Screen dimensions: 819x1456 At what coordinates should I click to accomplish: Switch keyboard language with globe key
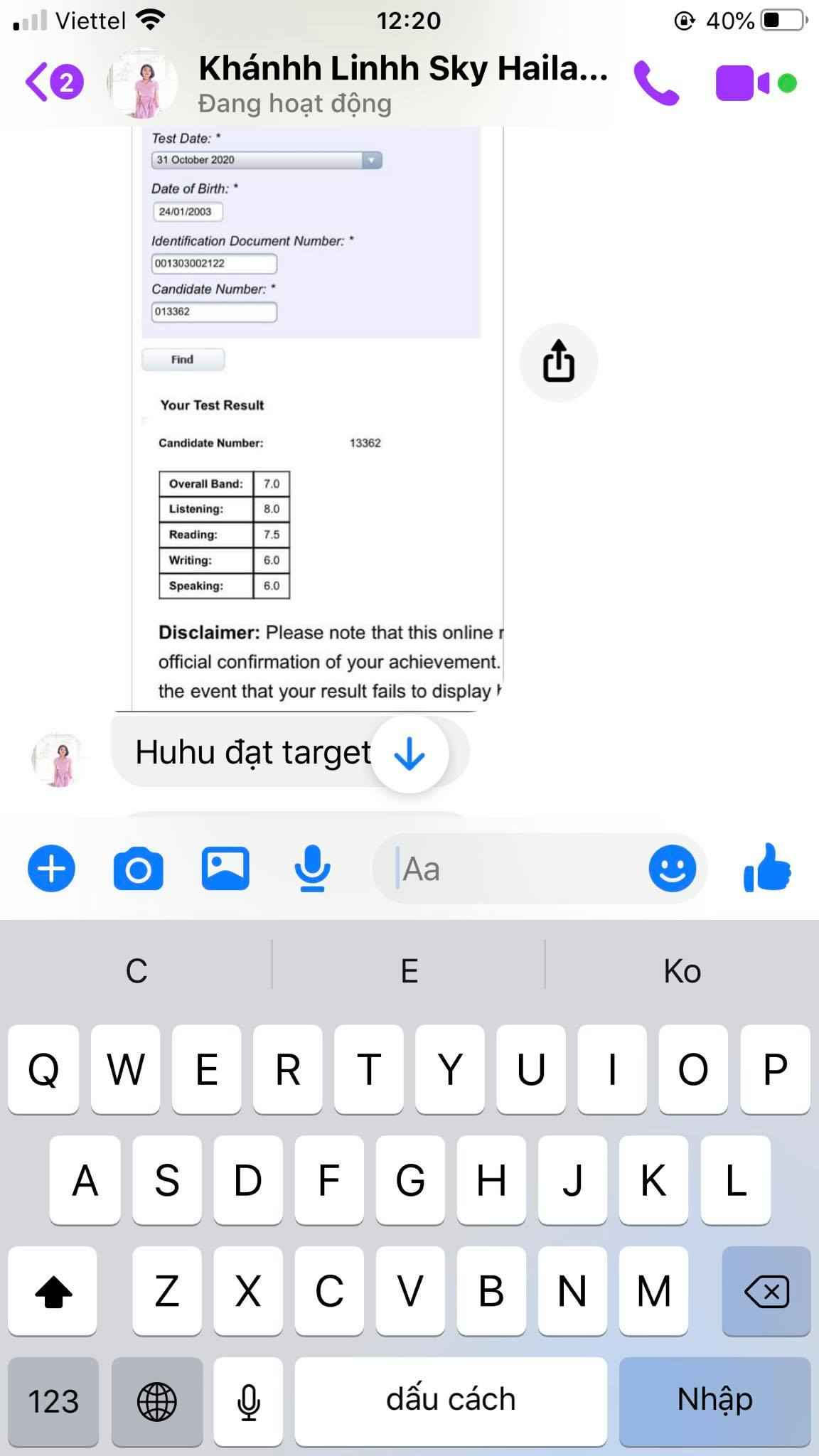pos(156,1401)
